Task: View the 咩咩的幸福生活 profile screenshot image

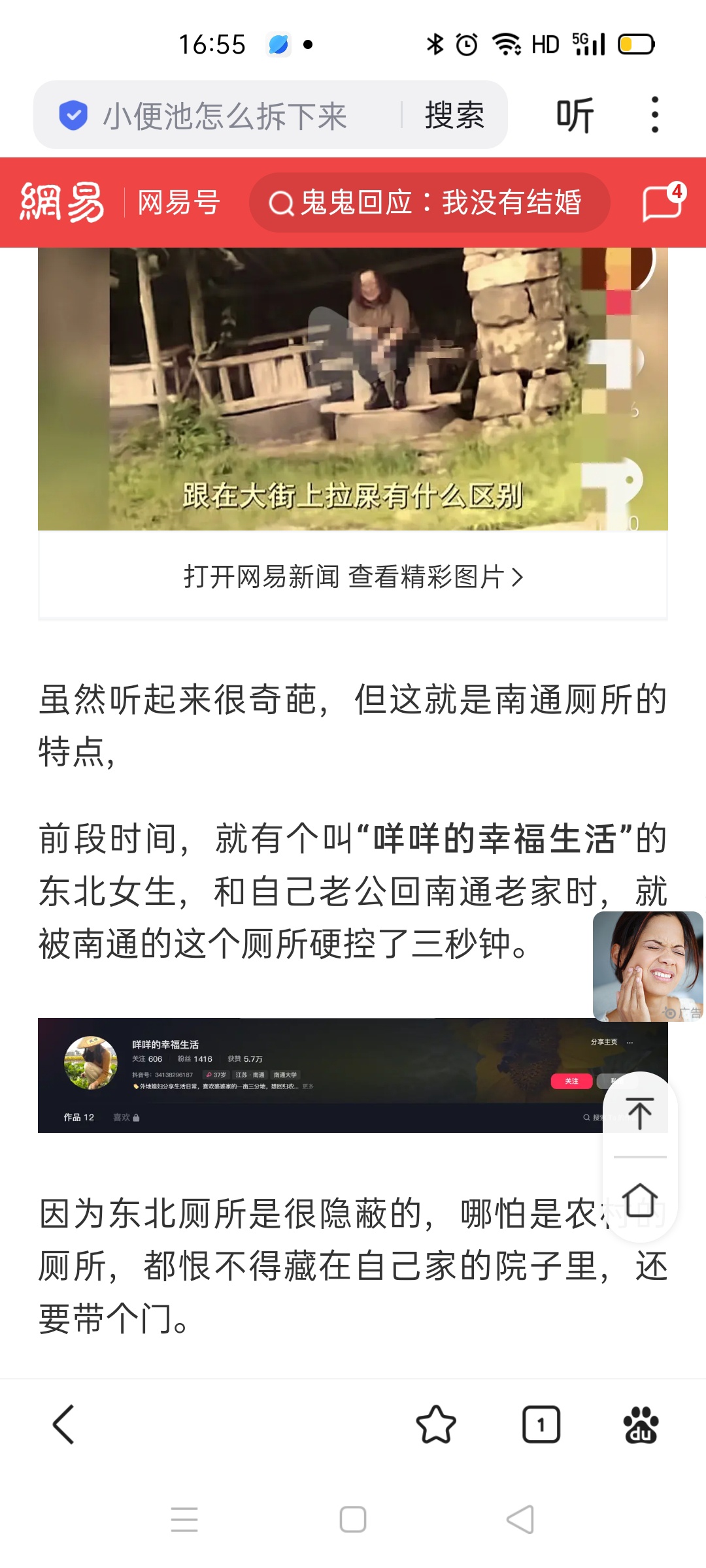Action: click(314, 1075)
